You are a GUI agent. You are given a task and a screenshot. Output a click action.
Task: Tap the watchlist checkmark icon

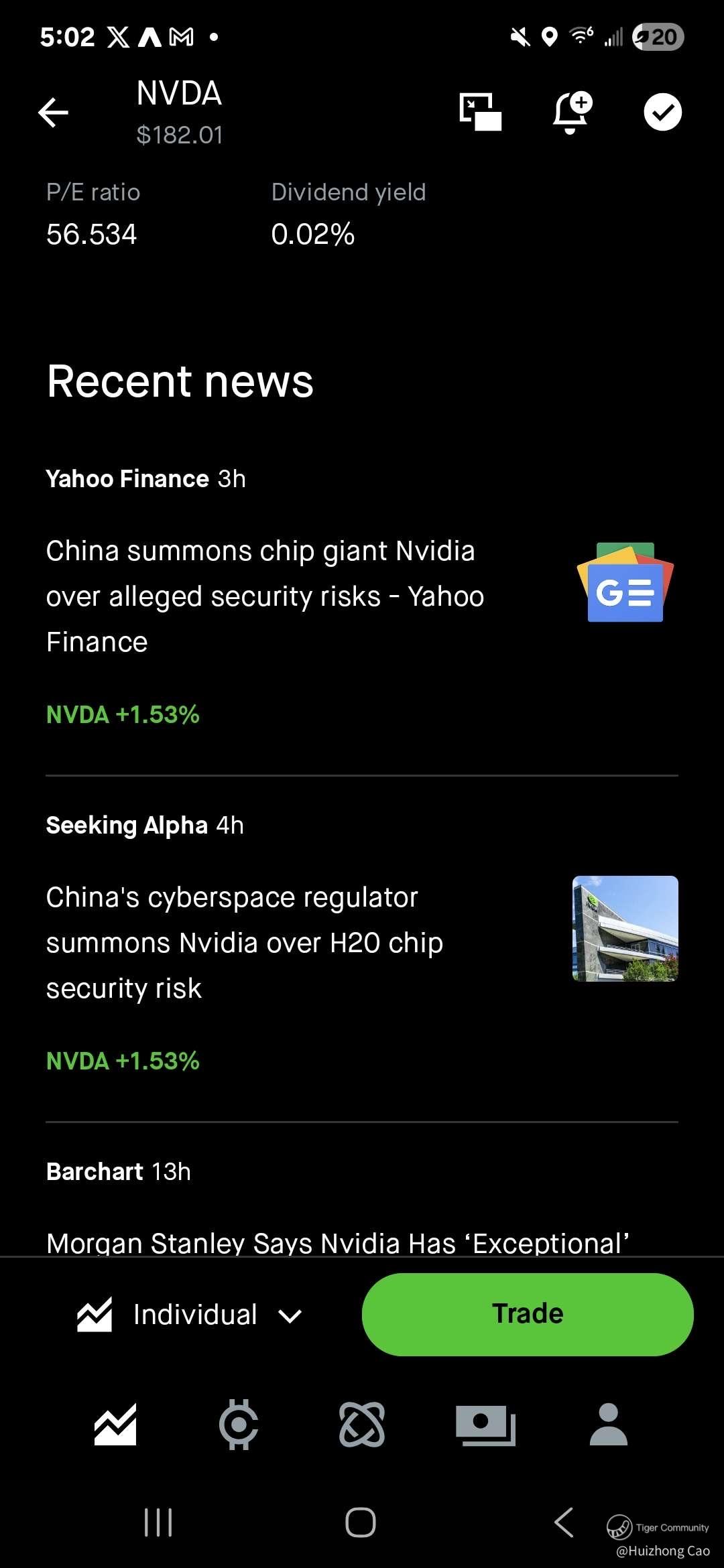(662, 112)
